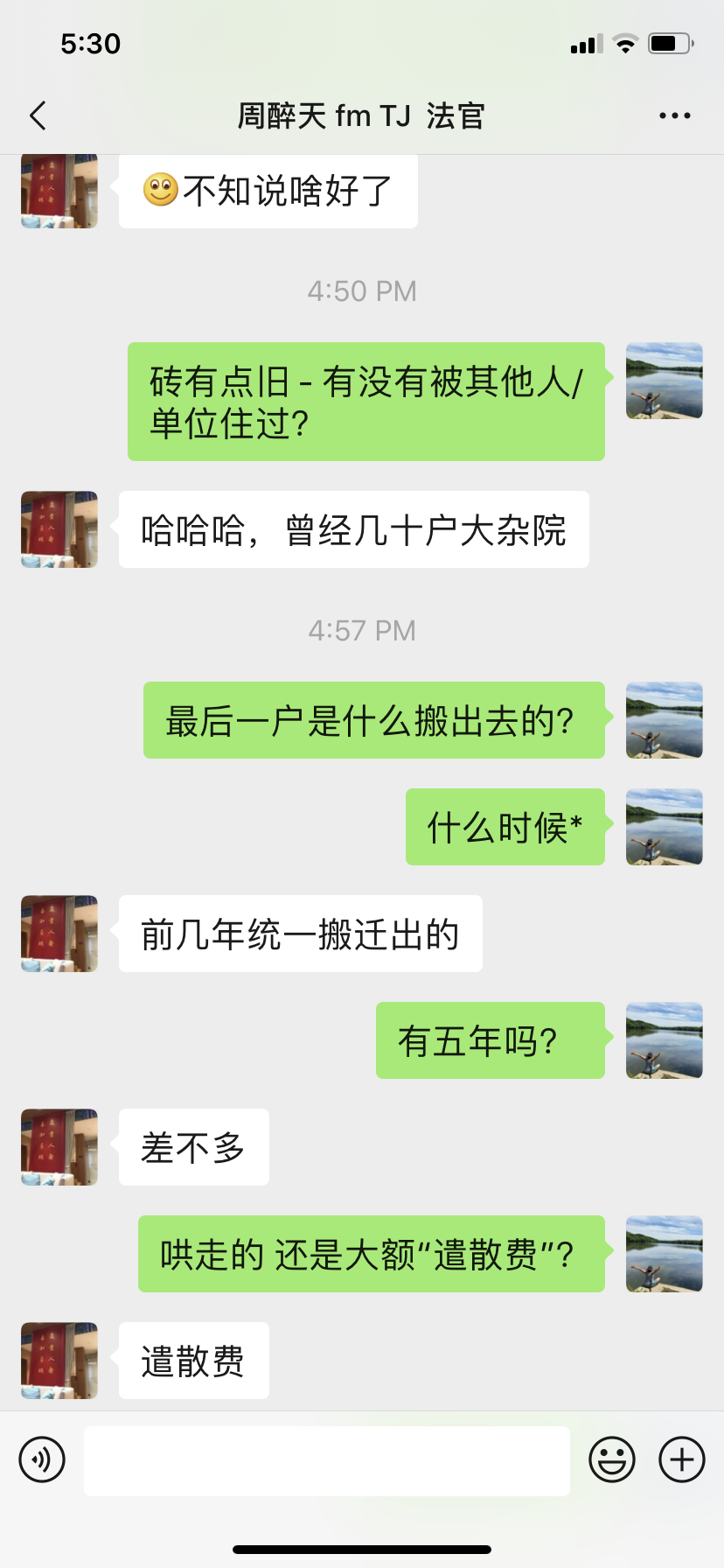Open the chat info overflow menu
This screenshot has height=1568, width=724.
pos(674,115)
